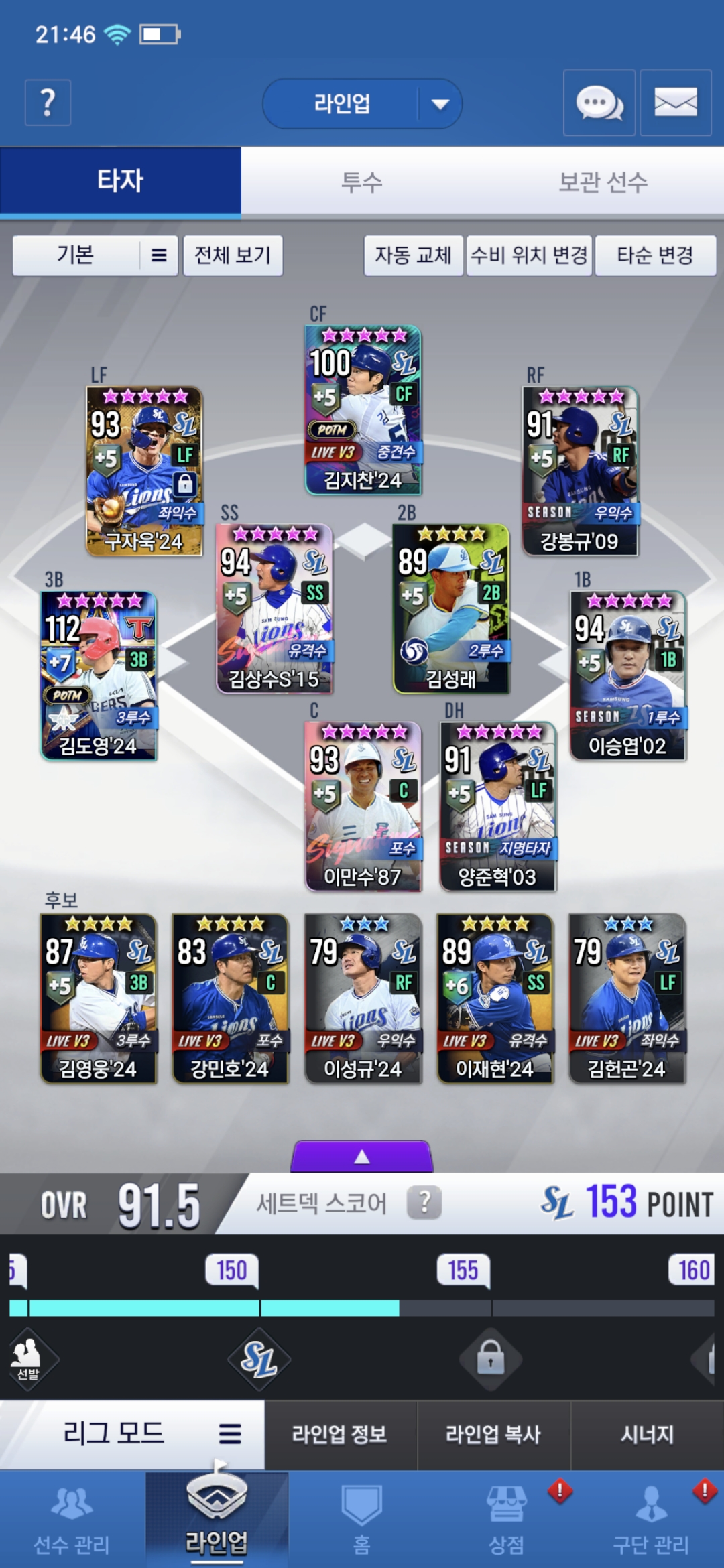Tap the 자동 교체 button
This screenshot has height=1568, width=724.
(x=413, y=255)
